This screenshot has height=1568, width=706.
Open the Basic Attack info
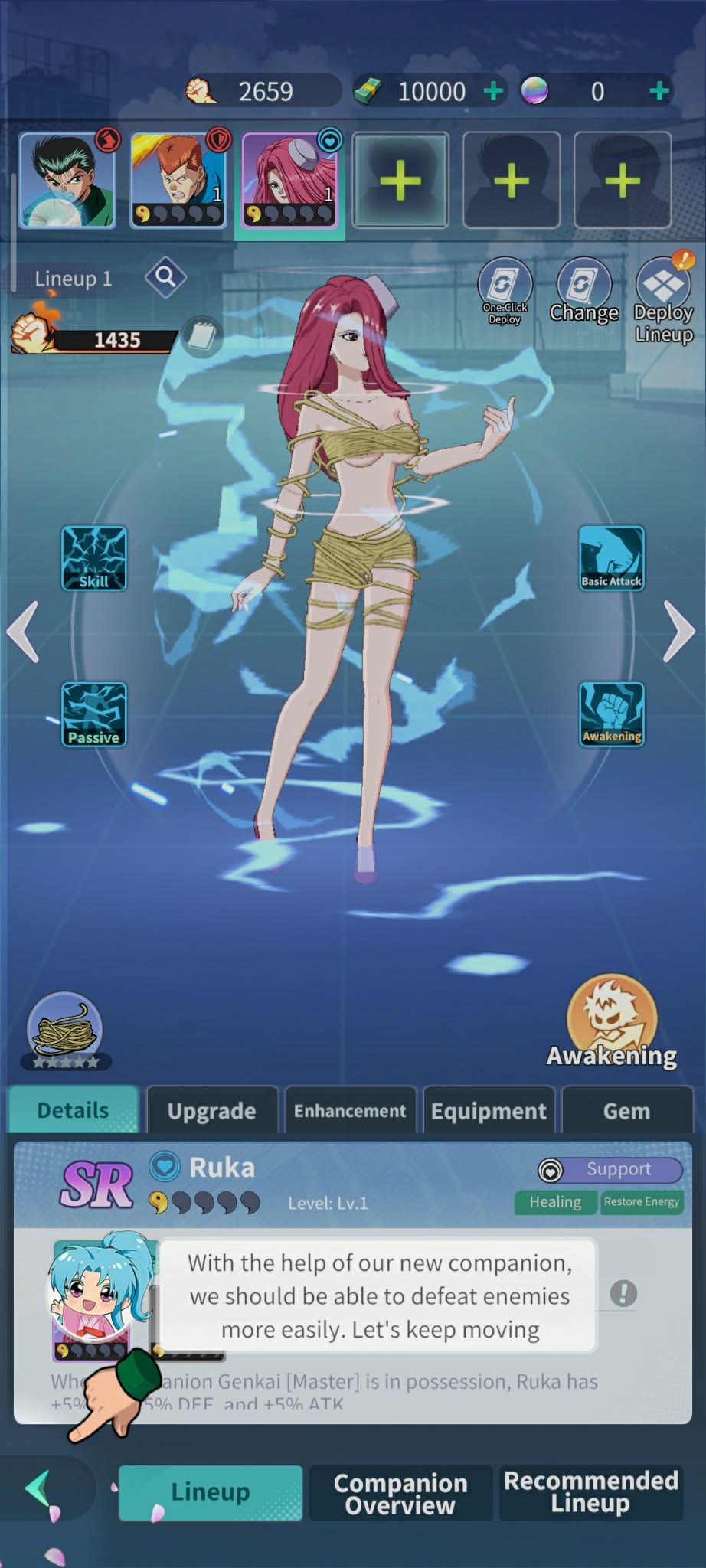click(x=611, y=558)
